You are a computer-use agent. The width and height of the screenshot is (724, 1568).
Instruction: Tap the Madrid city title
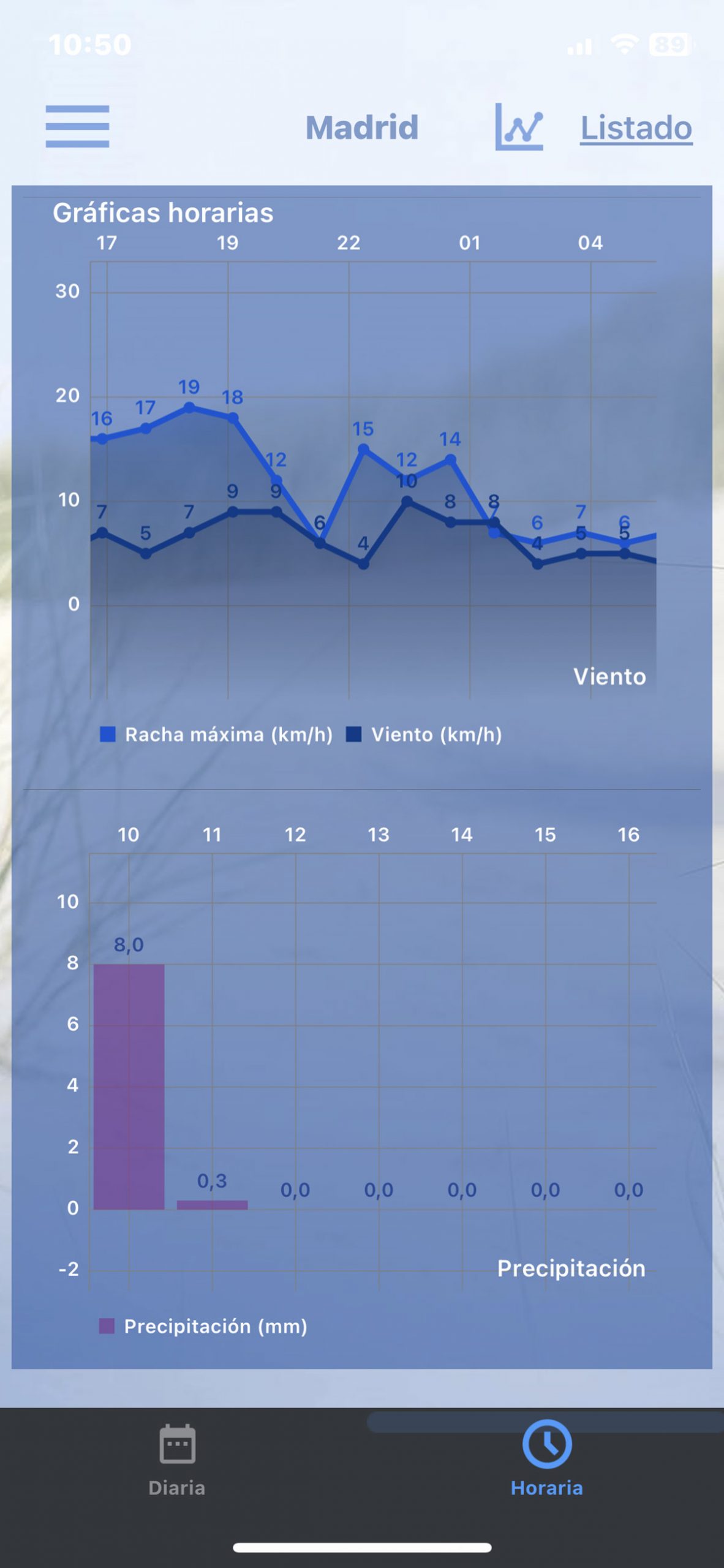(x=362, y=128)
